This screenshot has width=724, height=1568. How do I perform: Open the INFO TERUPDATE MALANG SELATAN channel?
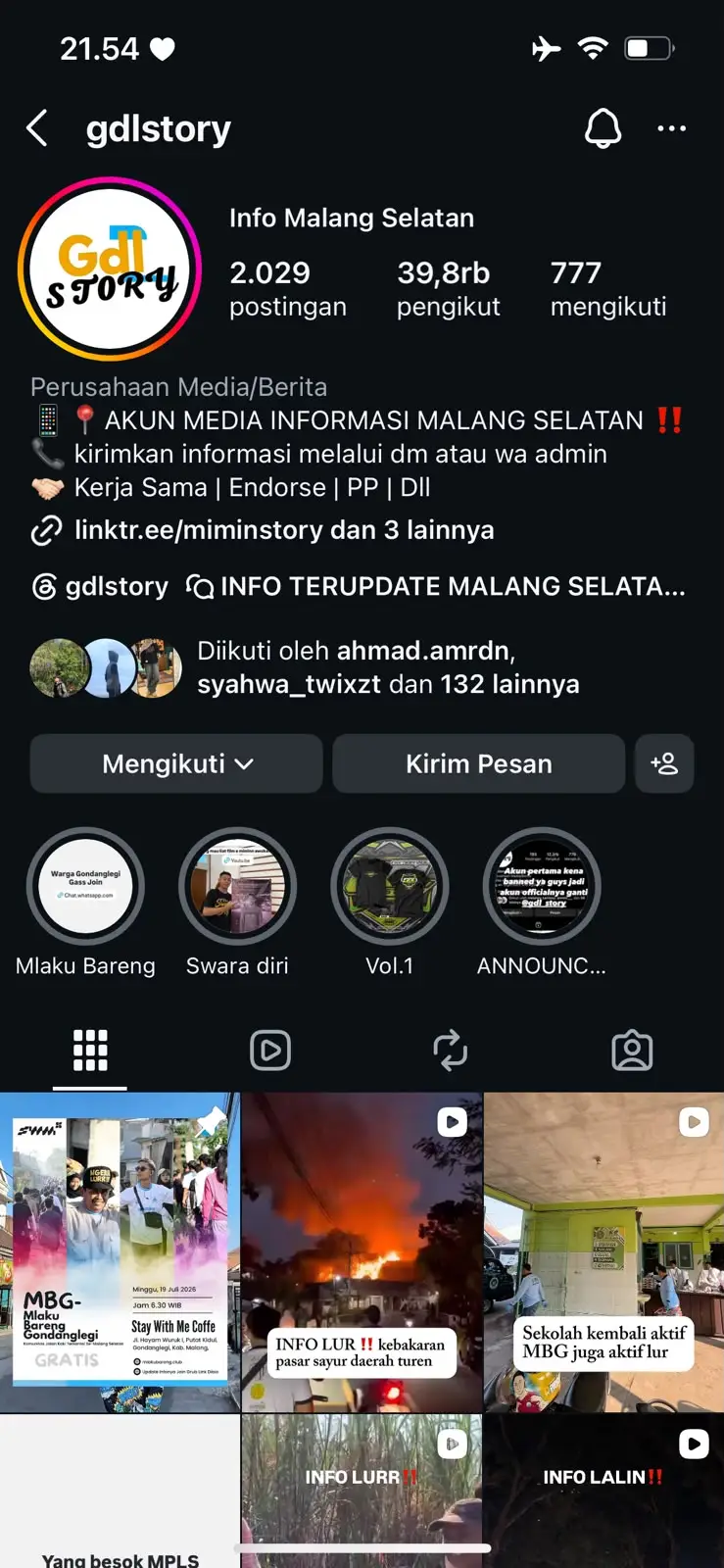click(436, 586)
